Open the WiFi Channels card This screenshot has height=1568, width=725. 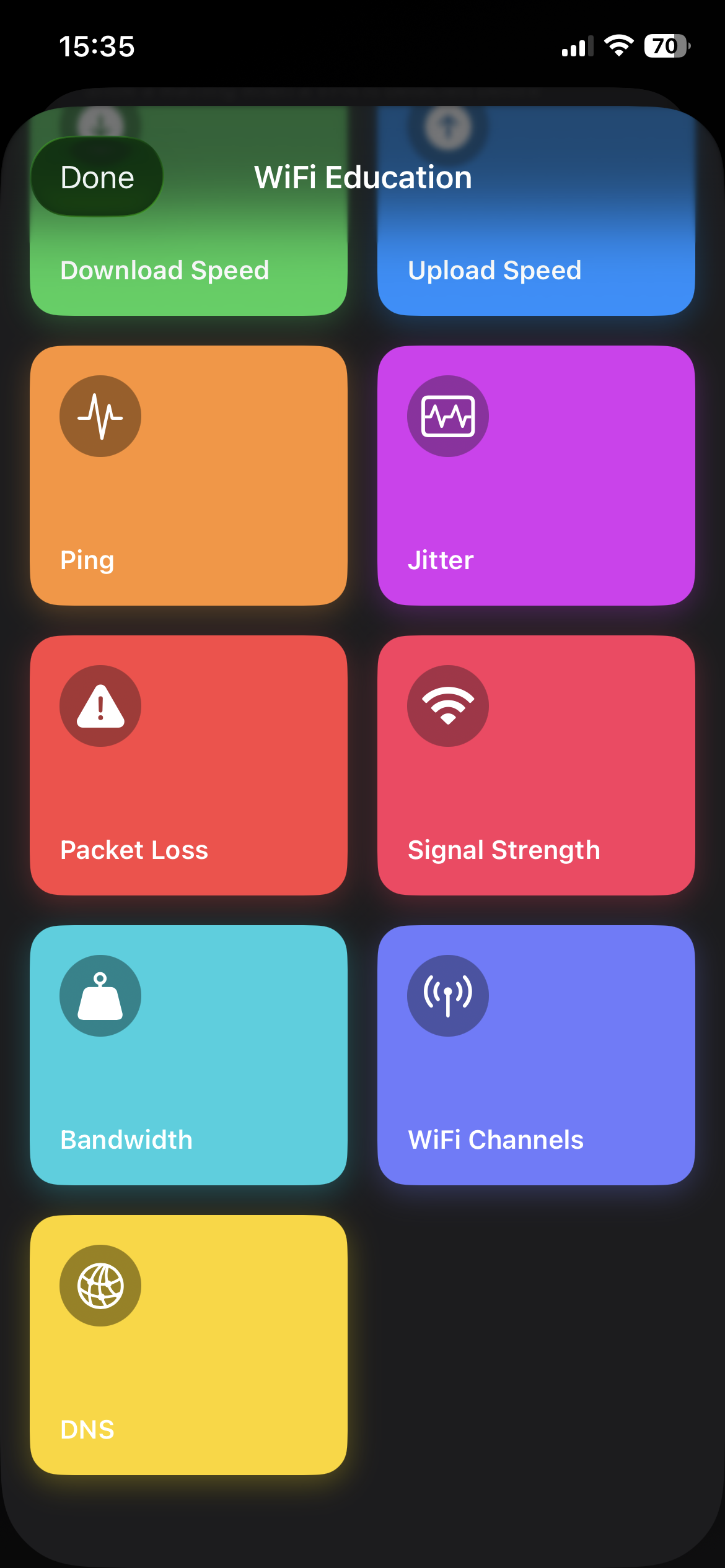537,1053
